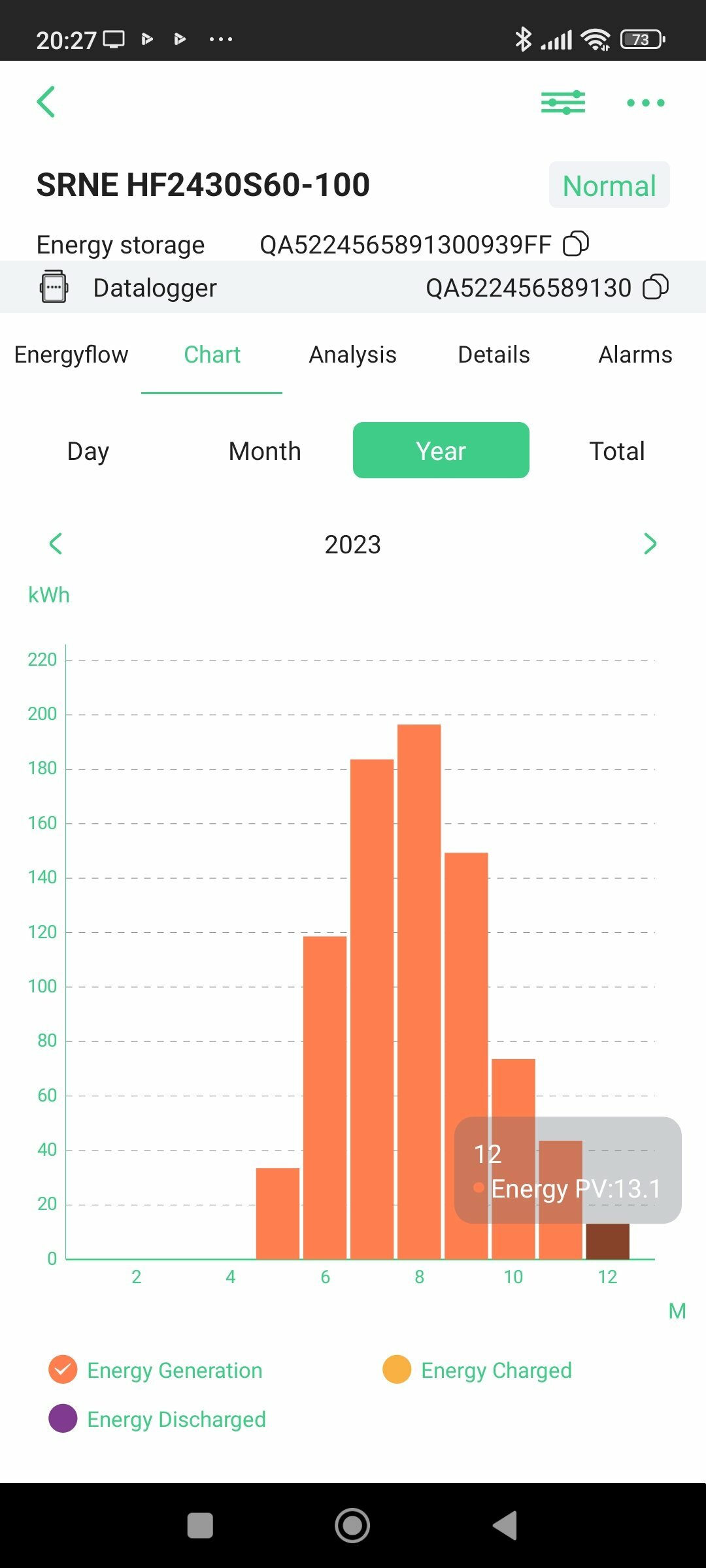View the Alarms tab
The width and height of the screenshot is (706, 1568).
(635, 355)
